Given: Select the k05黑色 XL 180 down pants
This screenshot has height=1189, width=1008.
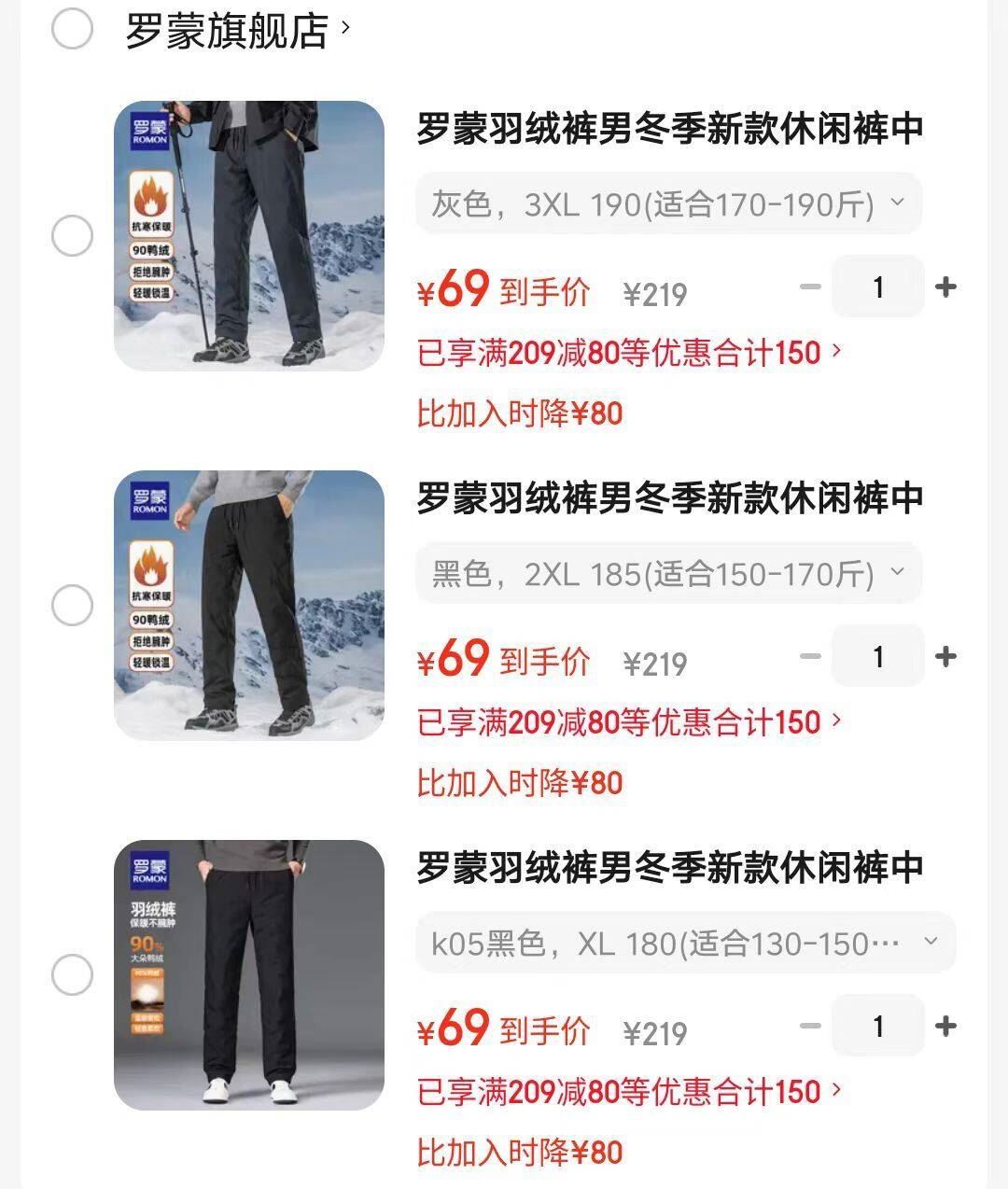Looking at the screenshot, I should pyautogui.click(x=72, y=975).
